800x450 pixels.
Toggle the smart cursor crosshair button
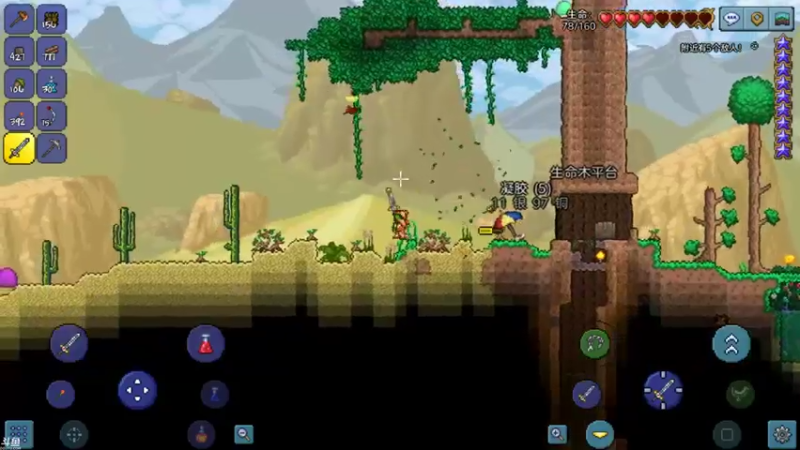coord(73,434)
